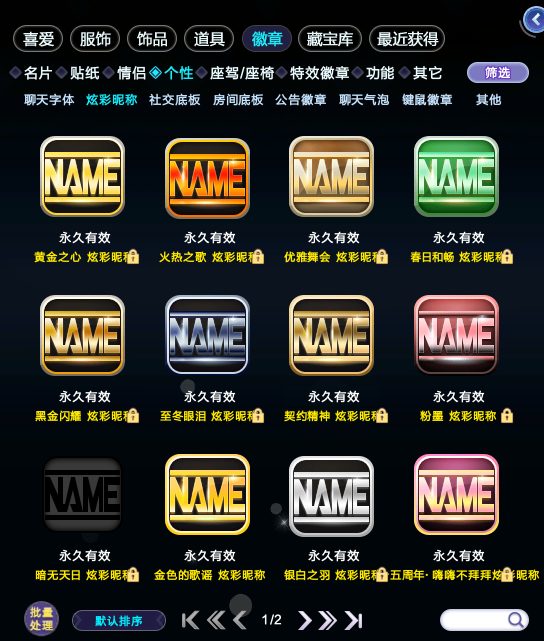This screenshot has width=544, height=641.
Task: Select the 火热之歌 nickname badge
Action: point(208,178)
